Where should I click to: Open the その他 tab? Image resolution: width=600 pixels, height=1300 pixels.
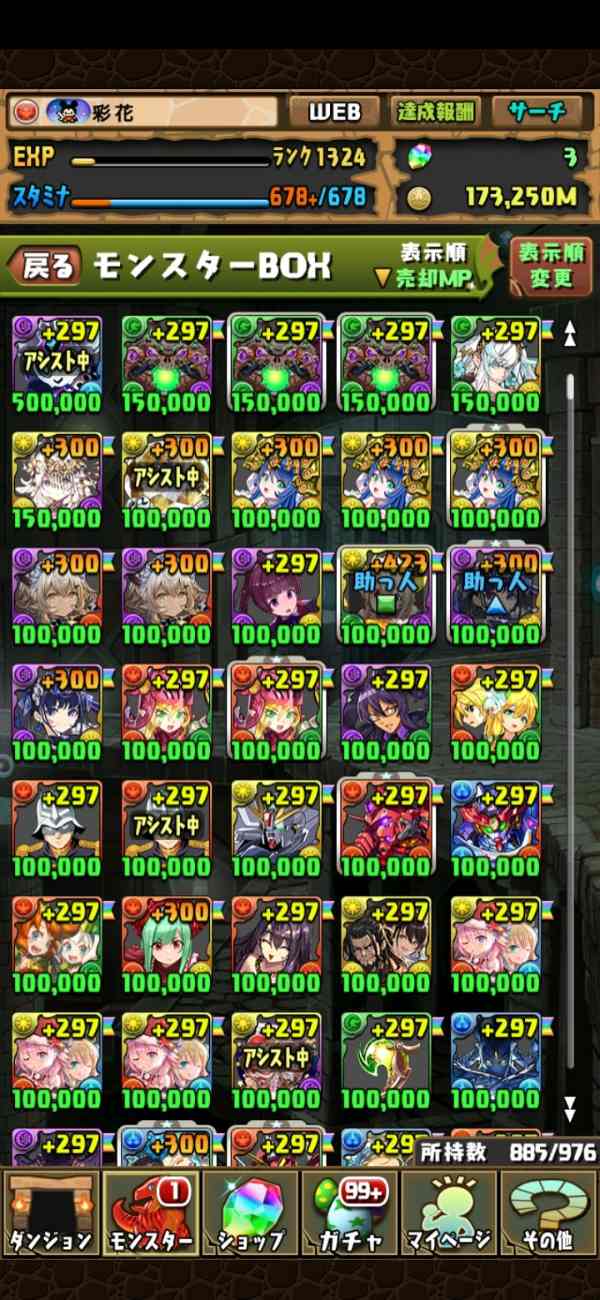549,1213
